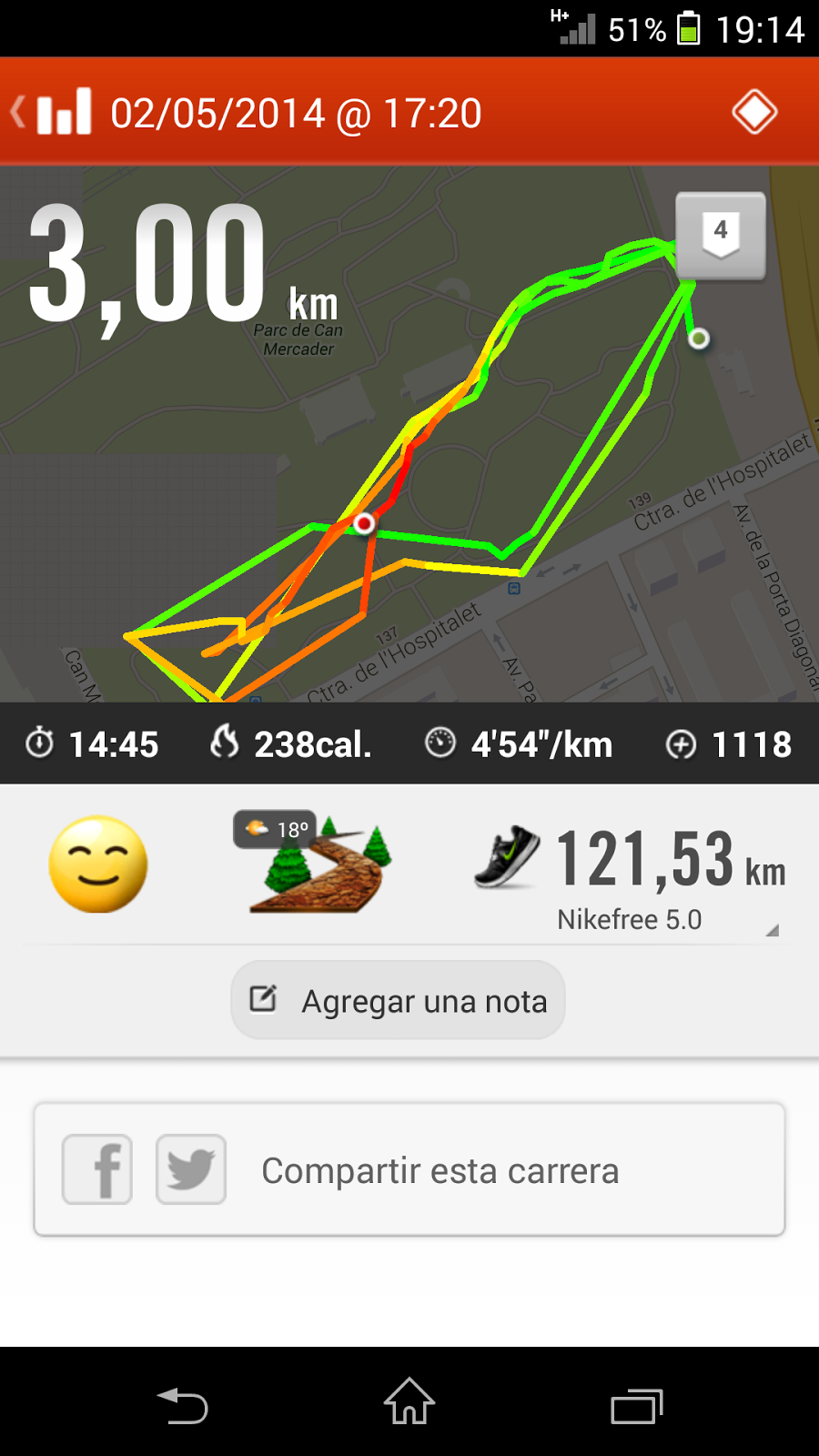This screenshot has height=1456, width=819.
Task: Change the trail terrain and weather icon
Action: point(314,863)
